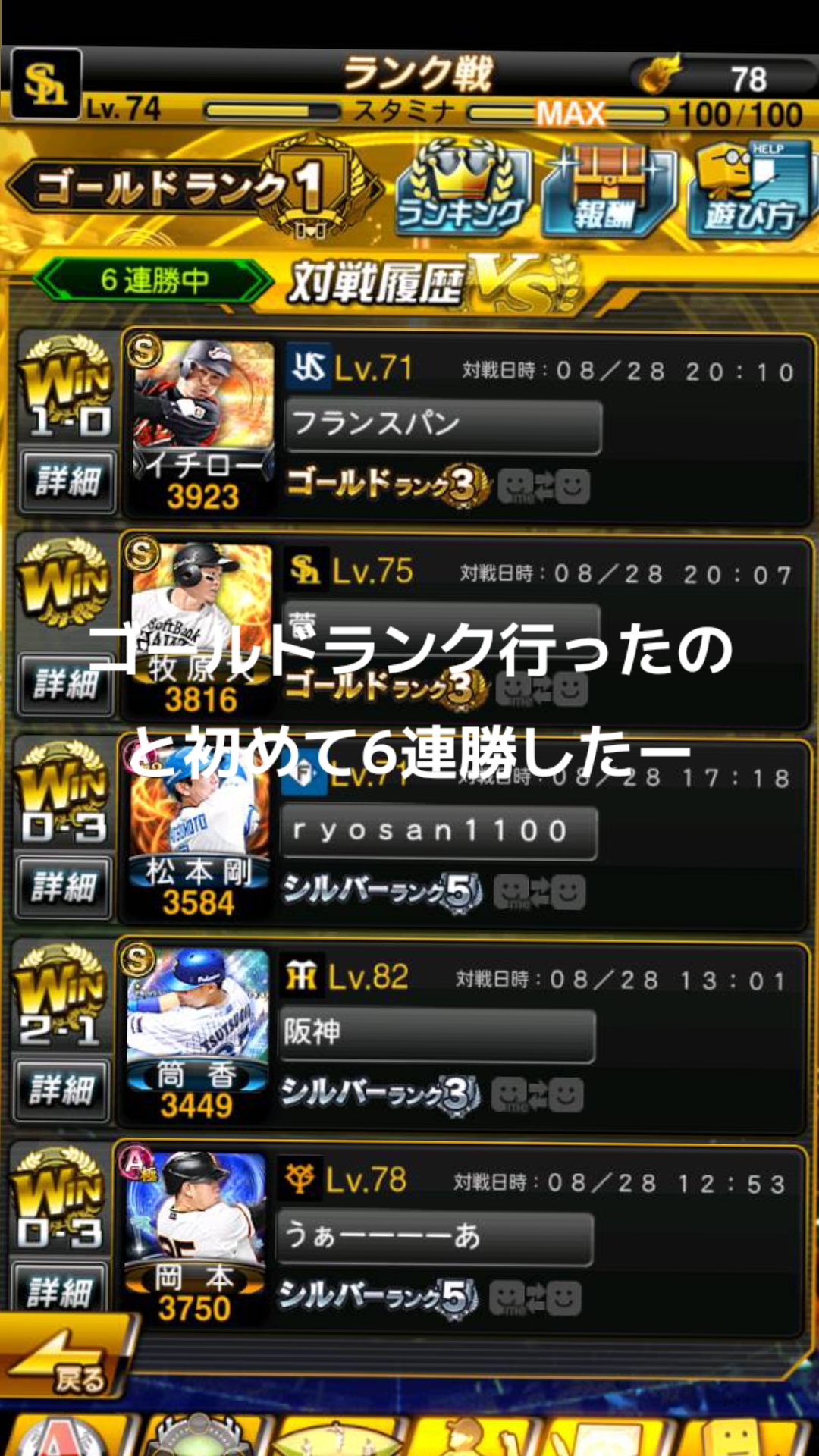Show 詳細 for the 阪神 match

pos(61,1090)
